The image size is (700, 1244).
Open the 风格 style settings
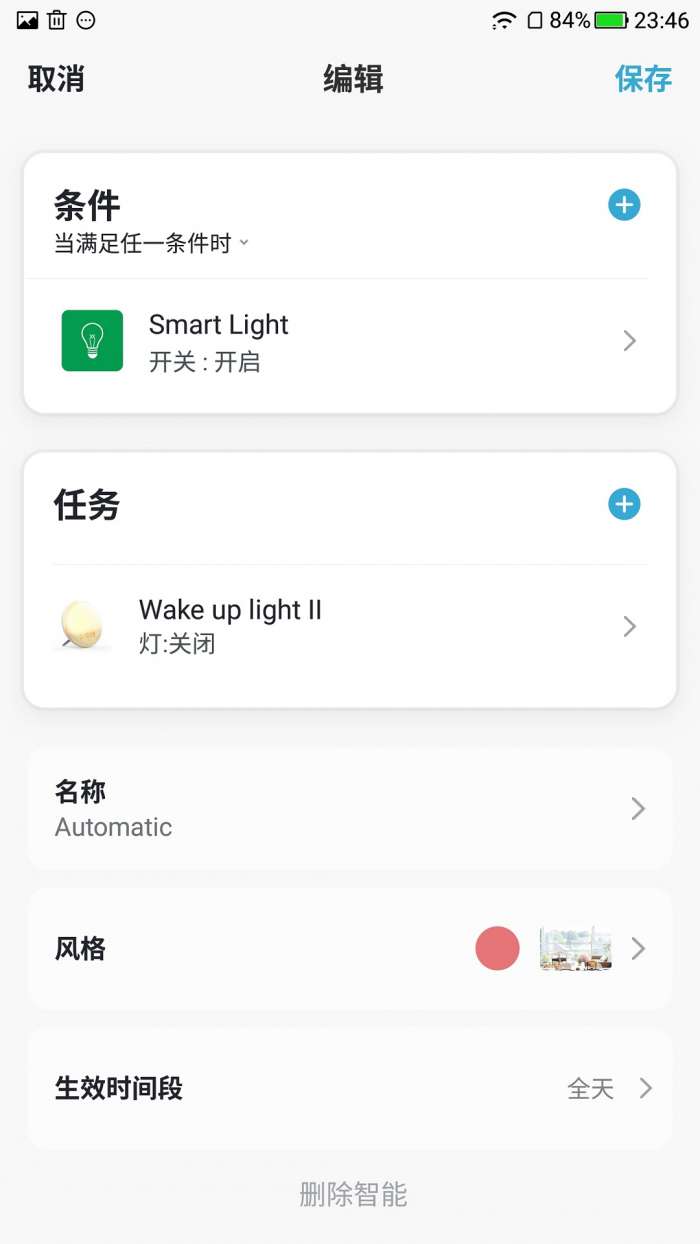point(349,948)
